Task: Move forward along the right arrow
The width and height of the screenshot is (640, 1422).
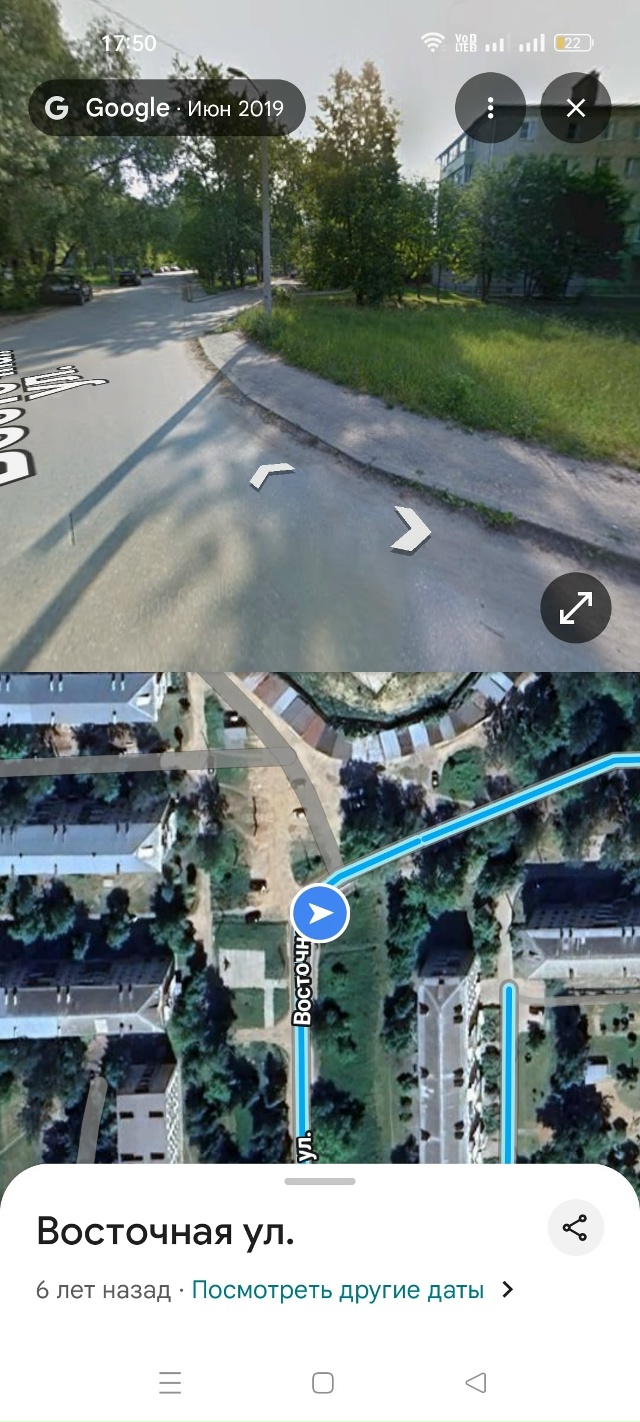Action: coord(410,530)
